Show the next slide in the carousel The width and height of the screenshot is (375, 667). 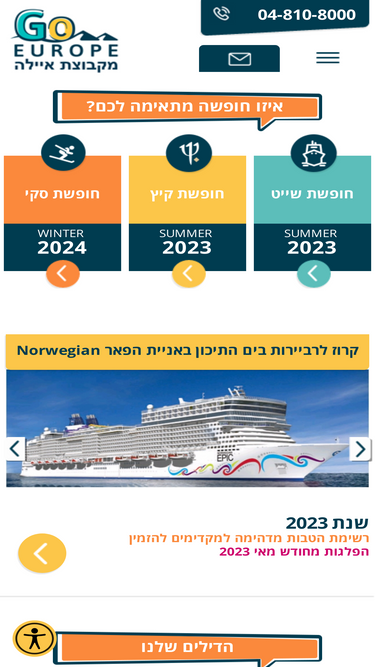pos(360,449)
